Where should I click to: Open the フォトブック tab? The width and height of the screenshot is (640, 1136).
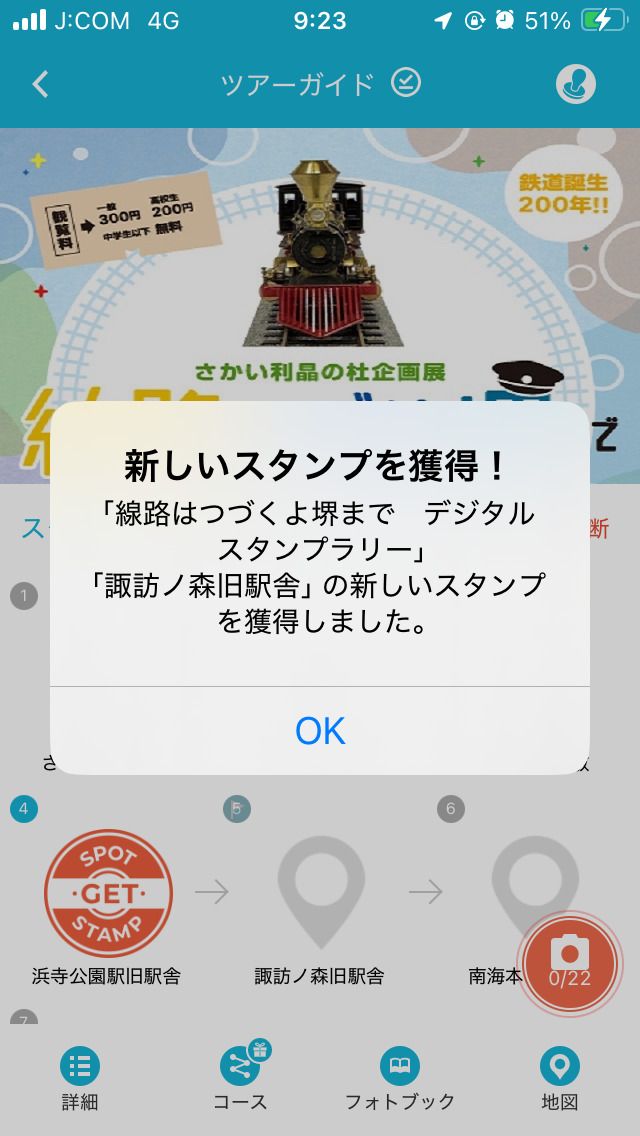(x=400, y=1078)
